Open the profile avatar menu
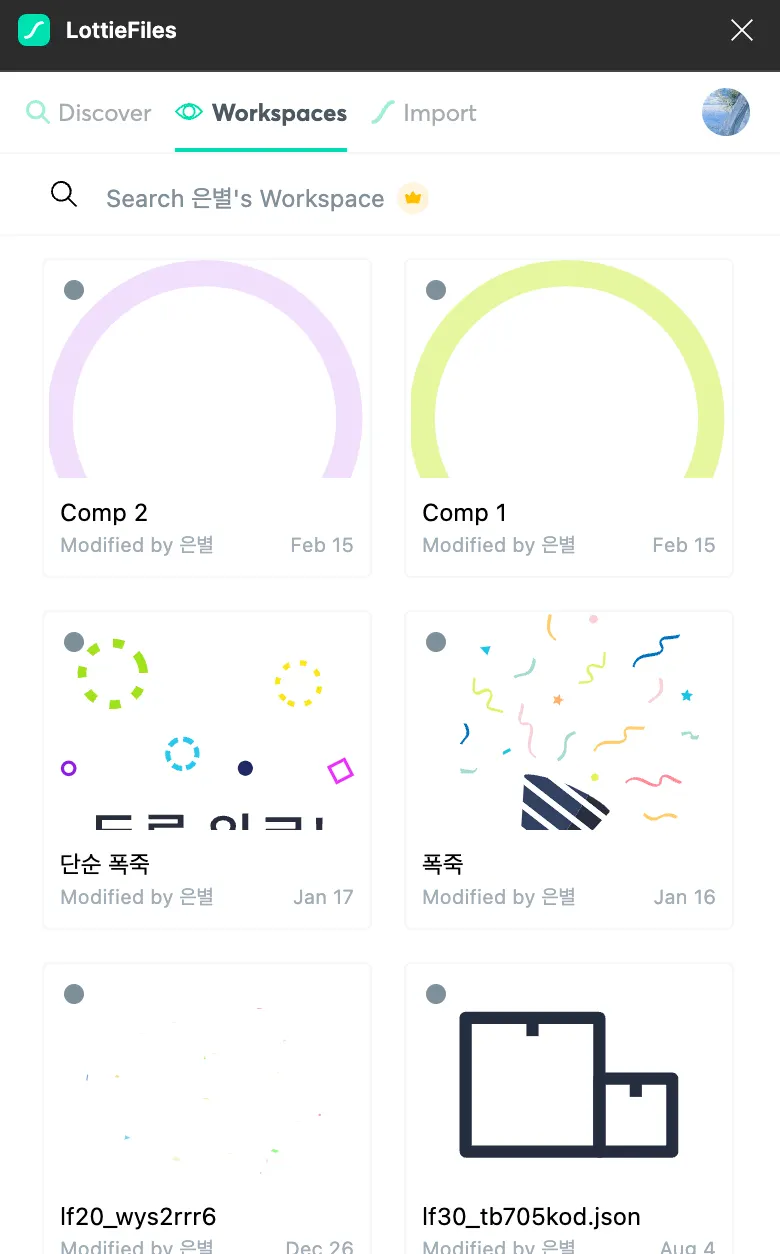Viewport: 780px width, 1254px height. 725,112
